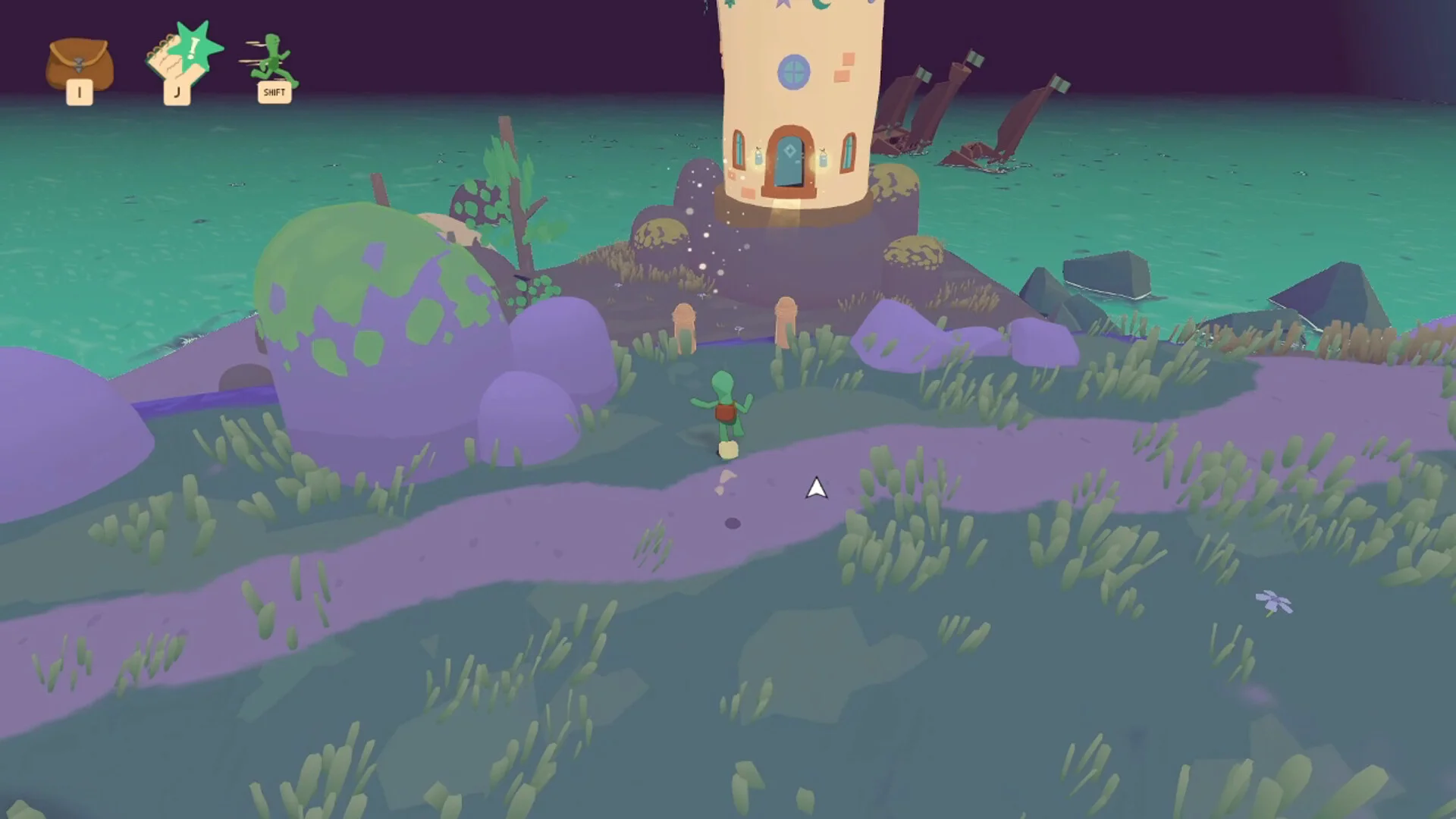Viewport: 1456px width, 819px height.
Task: Activate the sprint run icon
Action: [275, 62]
